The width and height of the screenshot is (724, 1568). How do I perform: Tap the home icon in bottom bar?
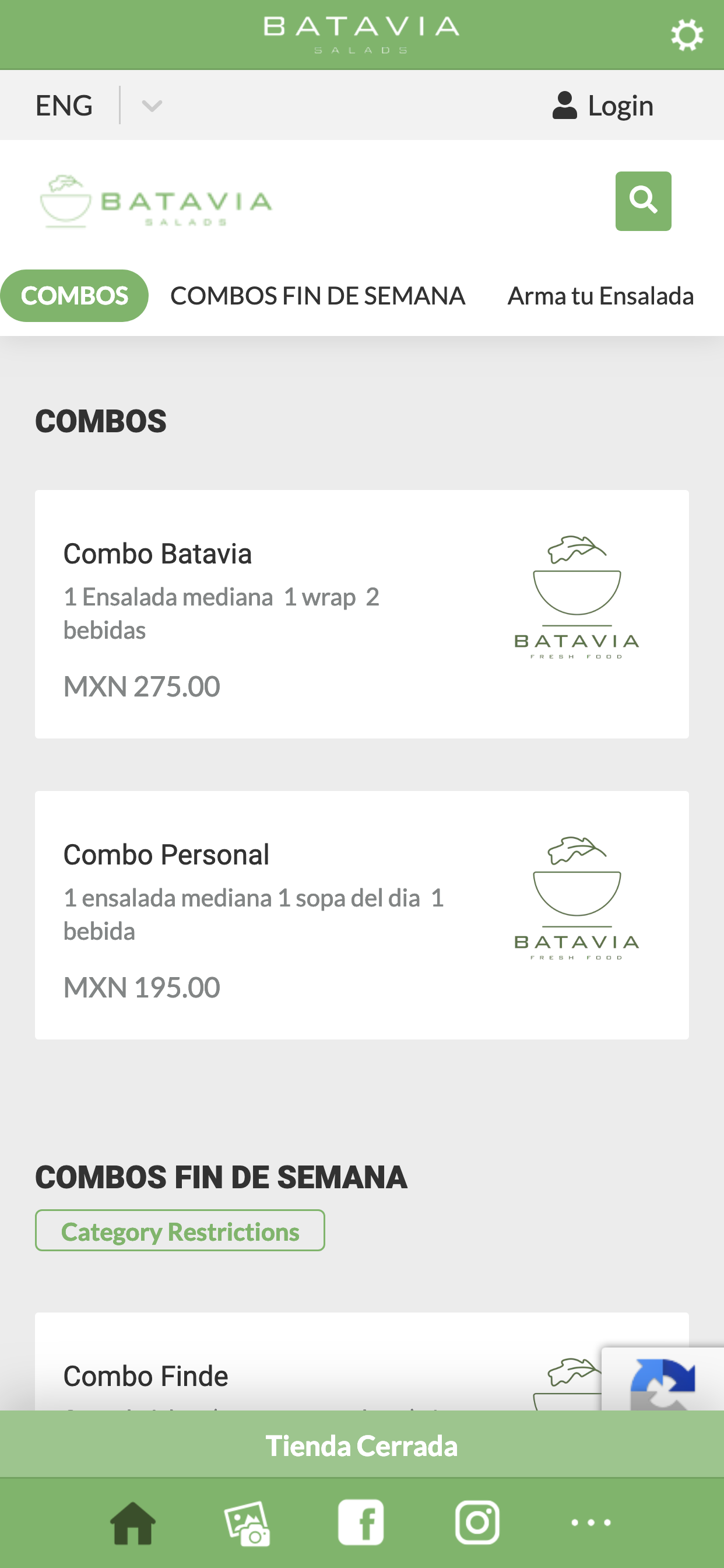133,1522
